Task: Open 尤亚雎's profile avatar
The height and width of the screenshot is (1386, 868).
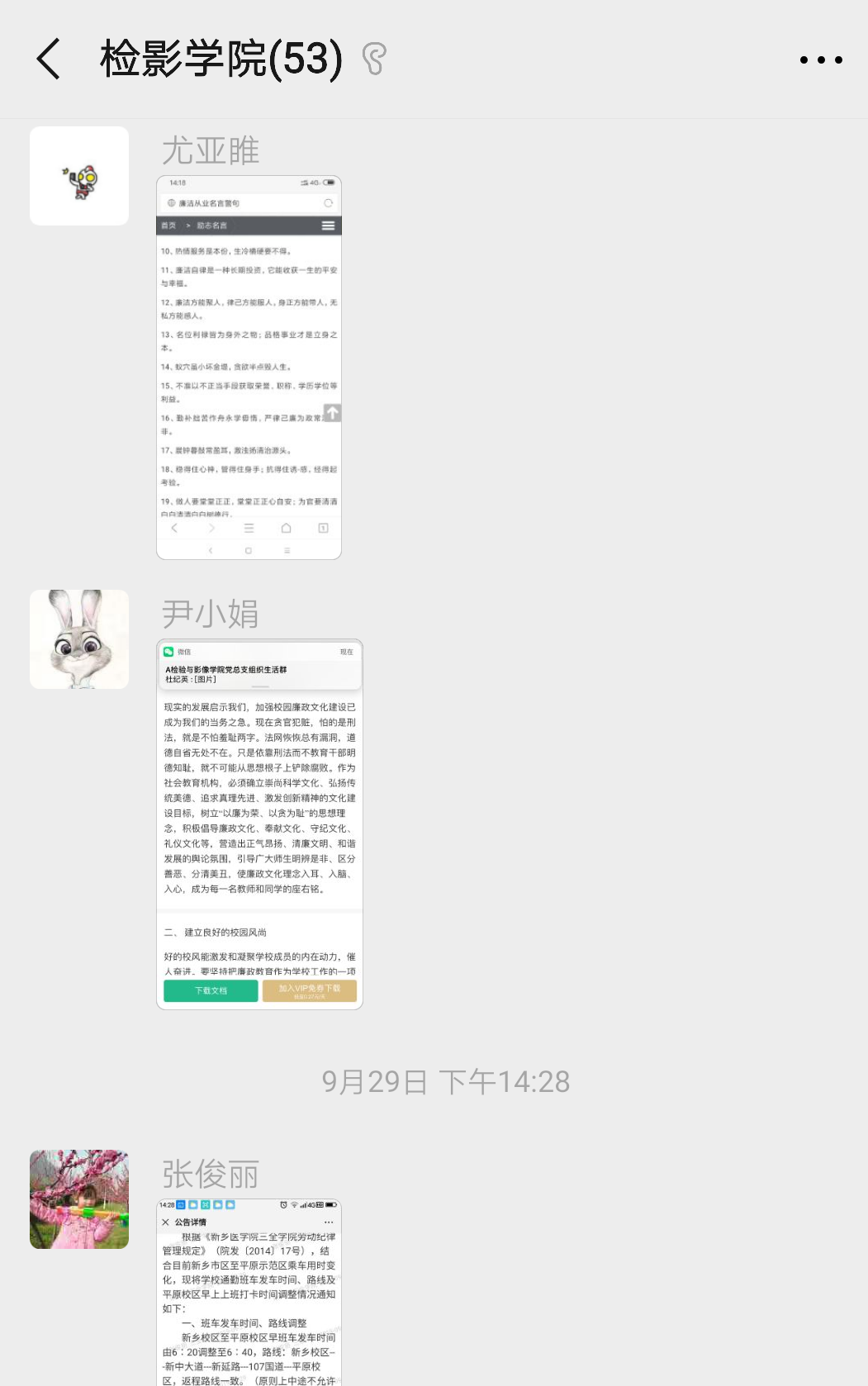Action: [x=79, y=176]
